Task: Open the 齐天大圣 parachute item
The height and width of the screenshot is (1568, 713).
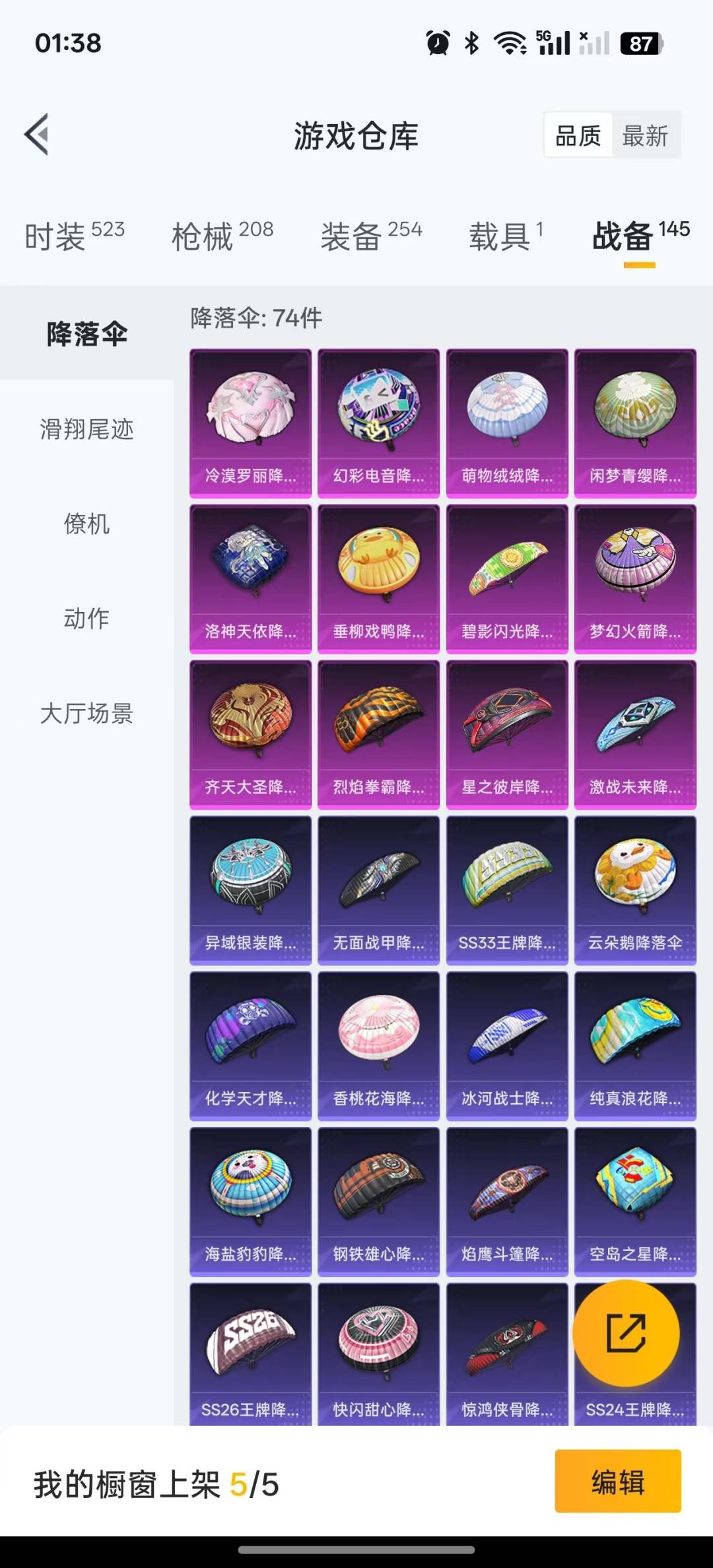Action: point(250,735)
